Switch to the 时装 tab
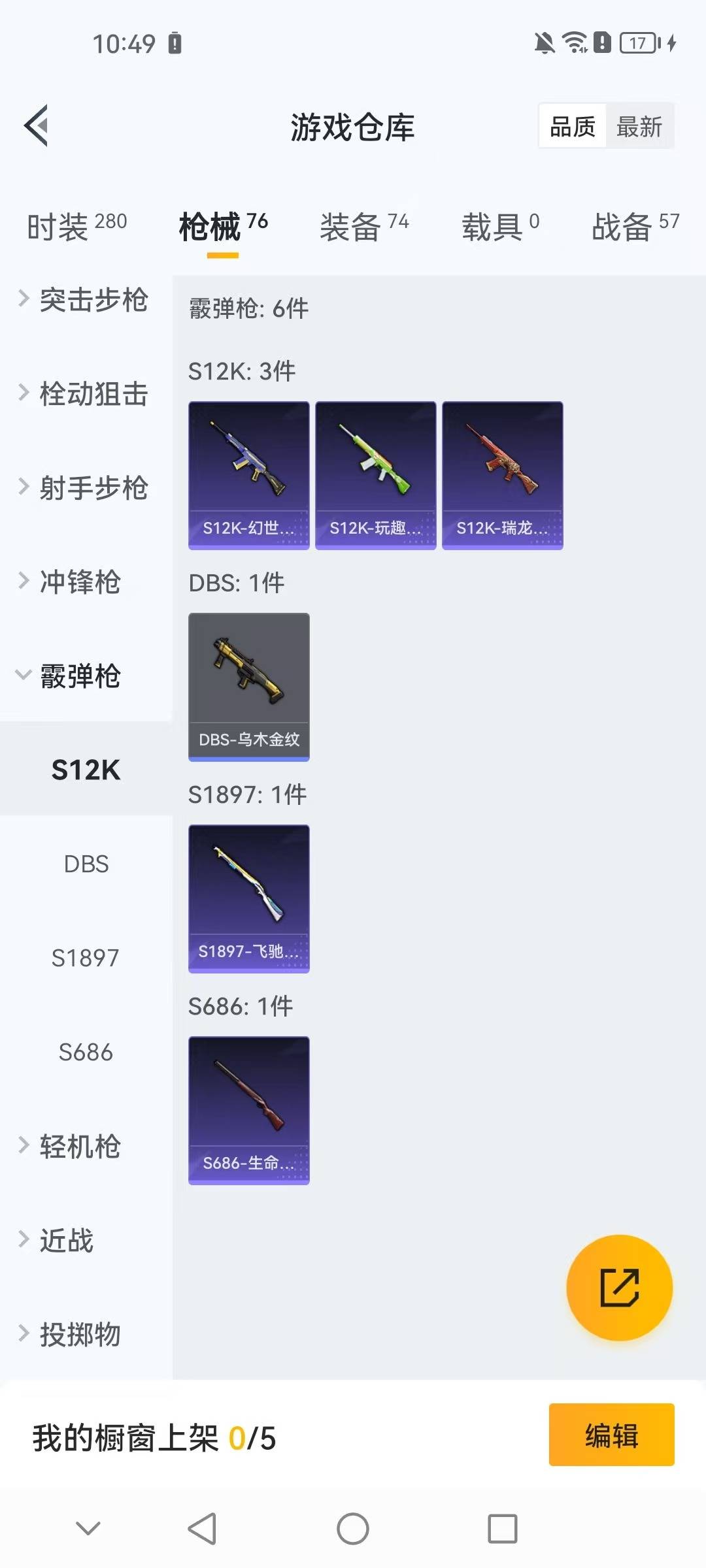The image size is (706, 1568). click(x=76, y=227)
